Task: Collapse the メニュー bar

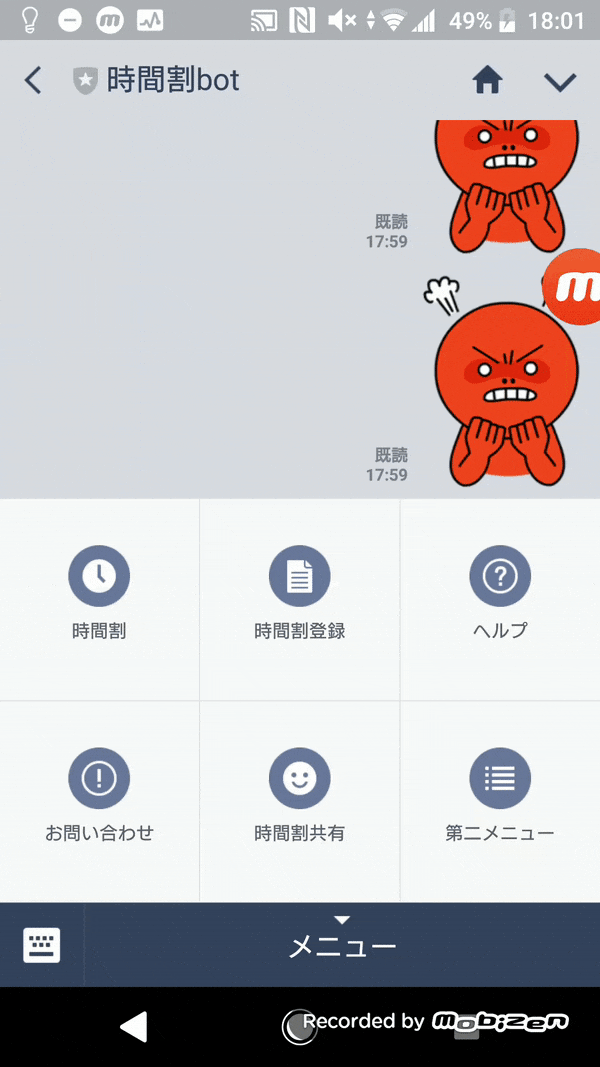Action: pos(342,944)
